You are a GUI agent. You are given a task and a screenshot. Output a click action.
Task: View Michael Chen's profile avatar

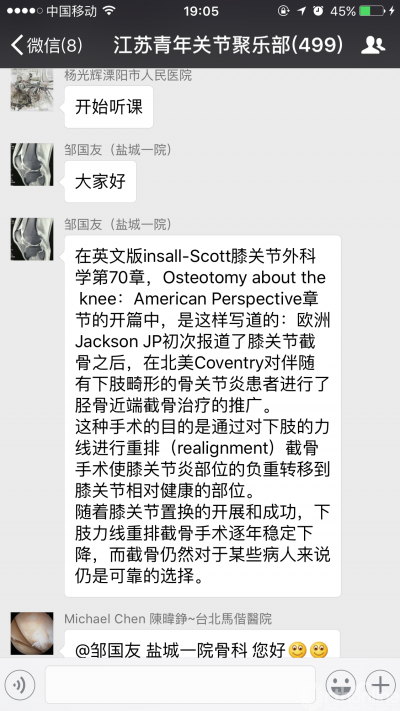pyautogui.click(x=32, y=633)
